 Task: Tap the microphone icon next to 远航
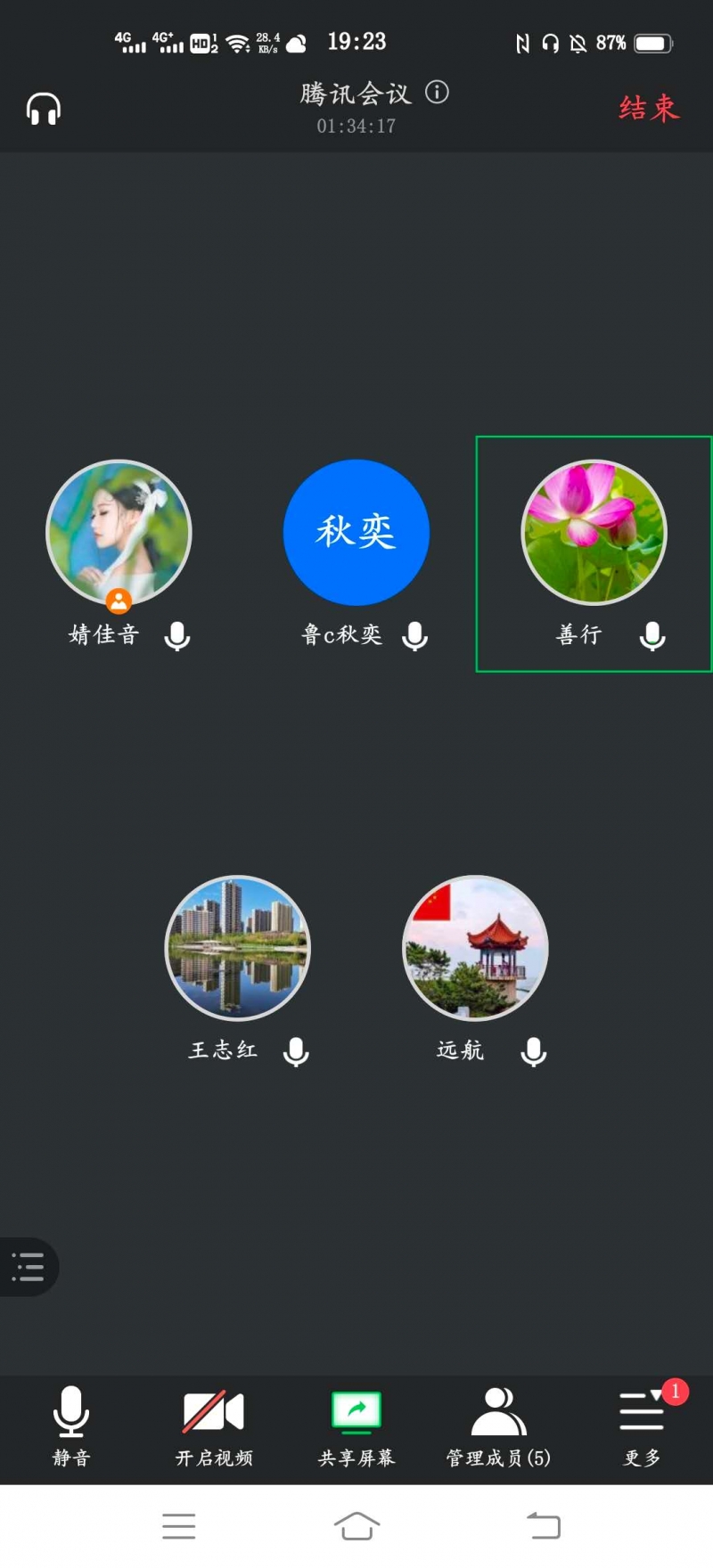533,1050
